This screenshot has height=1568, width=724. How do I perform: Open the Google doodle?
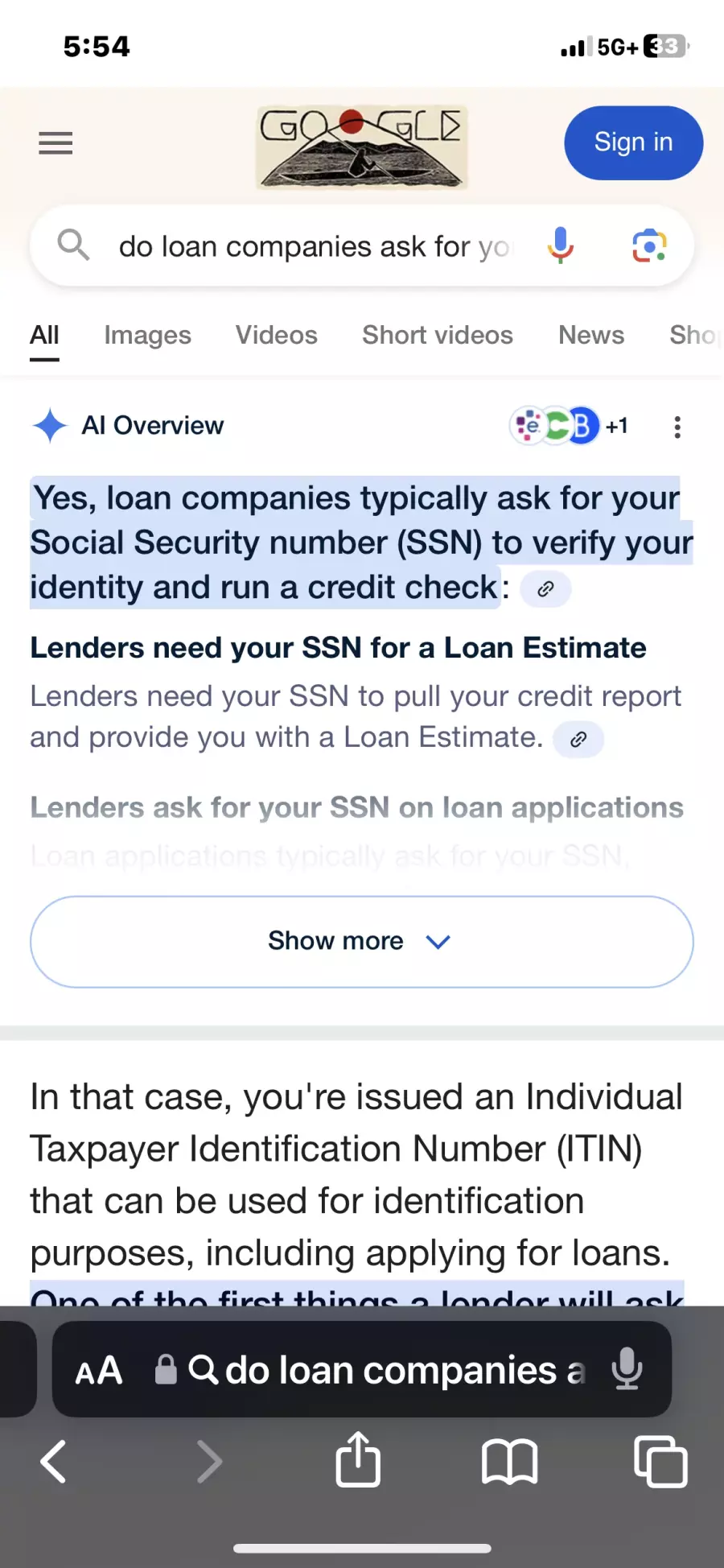(x=361, y=147)
